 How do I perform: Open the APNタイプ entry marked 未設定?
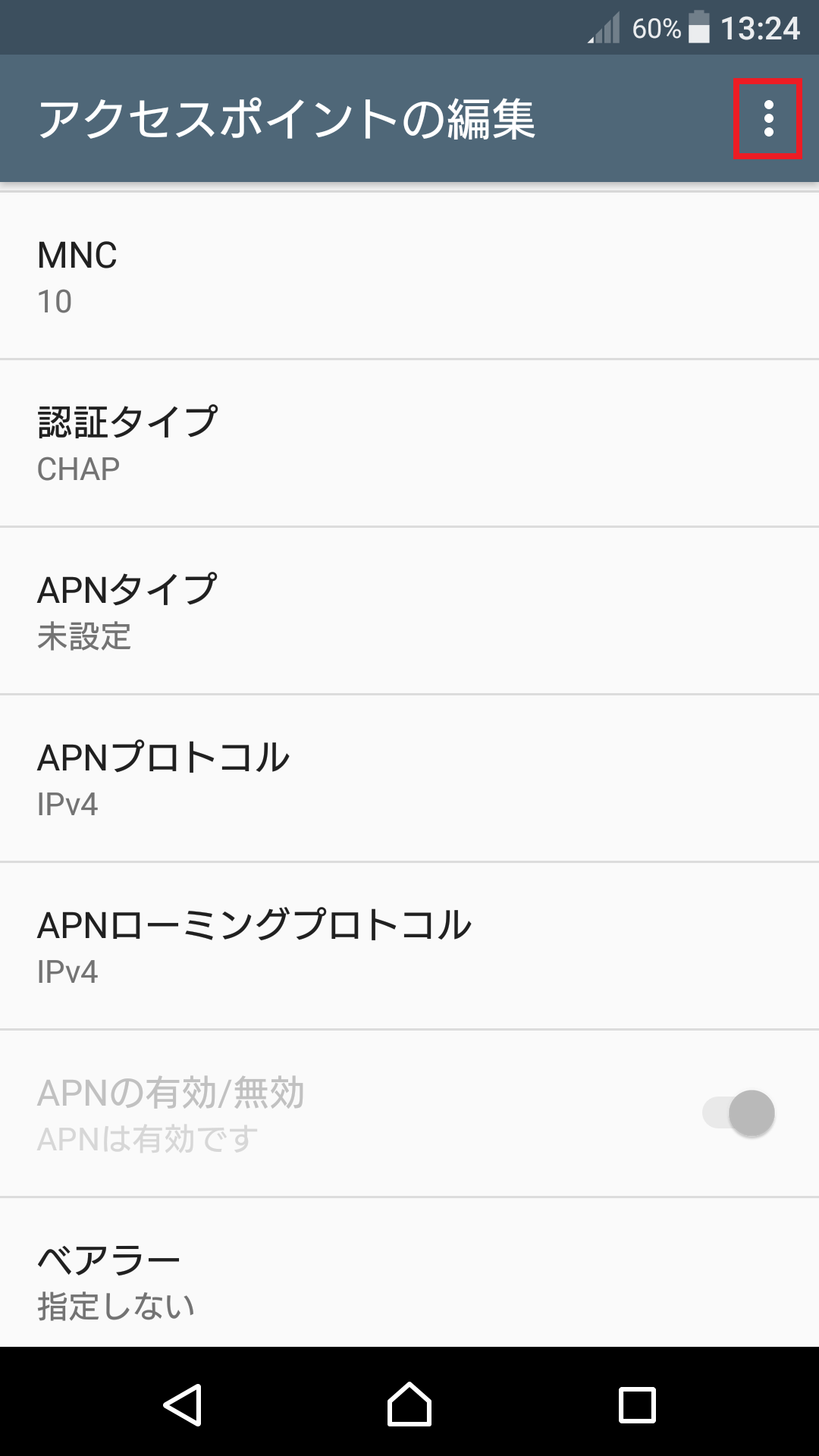(x=303, y=610)
